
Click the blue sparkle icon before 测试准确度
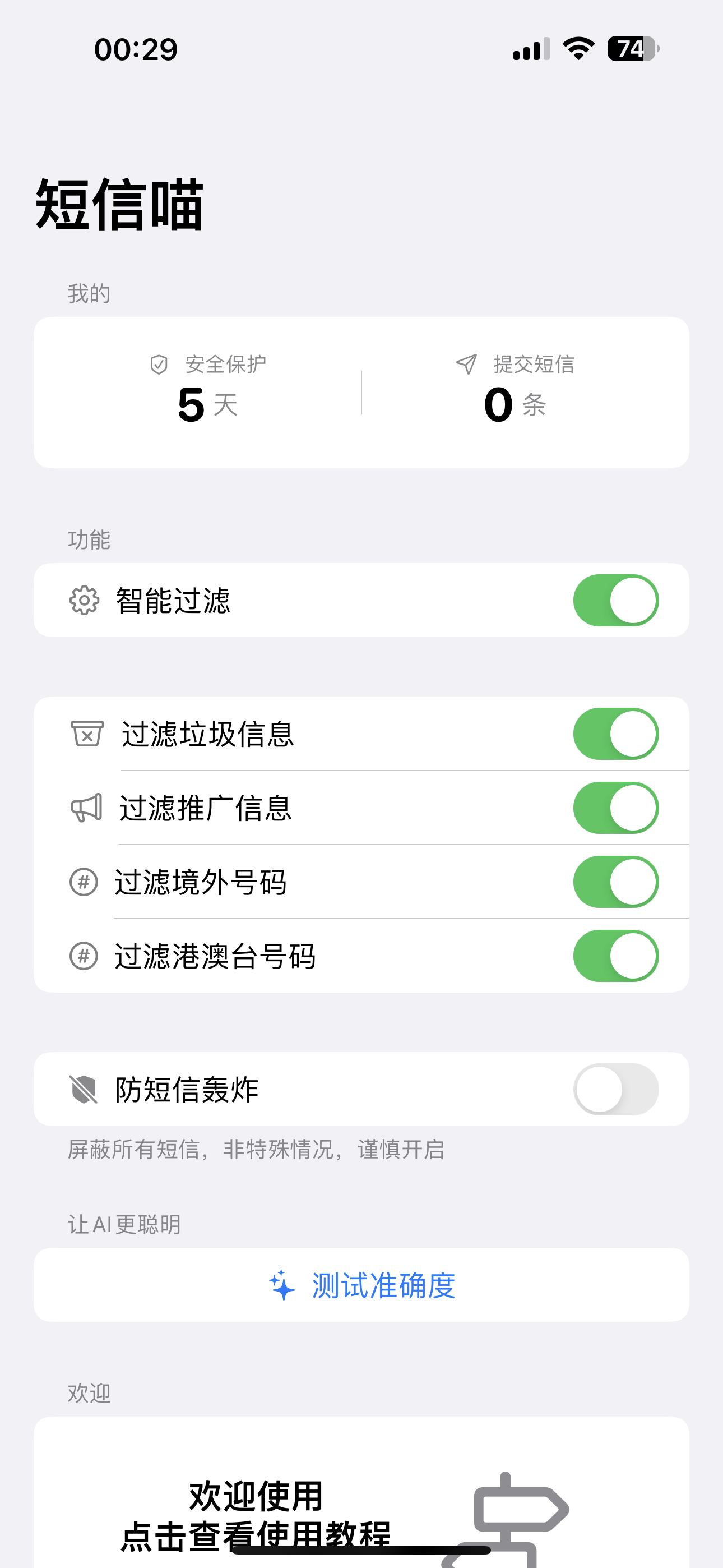pyautogui.click(x=282, y=1285)
